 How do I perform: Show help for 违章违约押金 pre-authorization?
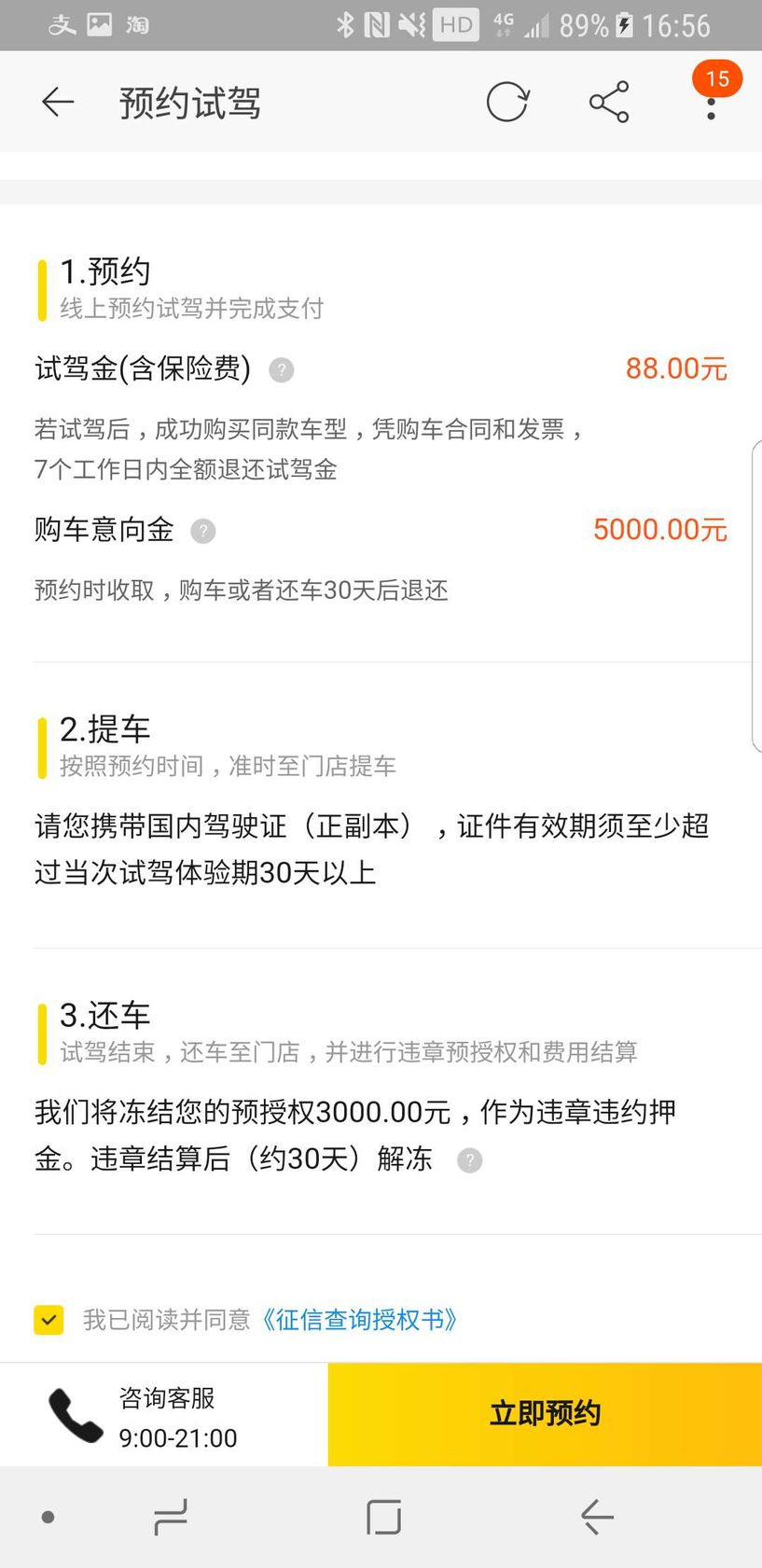(x=470, y=1160)
